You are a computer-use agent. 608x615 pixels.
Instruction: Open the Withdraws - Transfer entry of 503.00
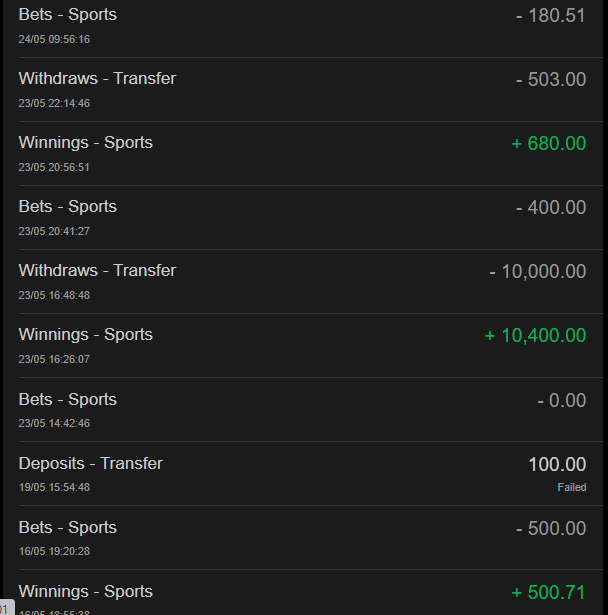point(300,89)
